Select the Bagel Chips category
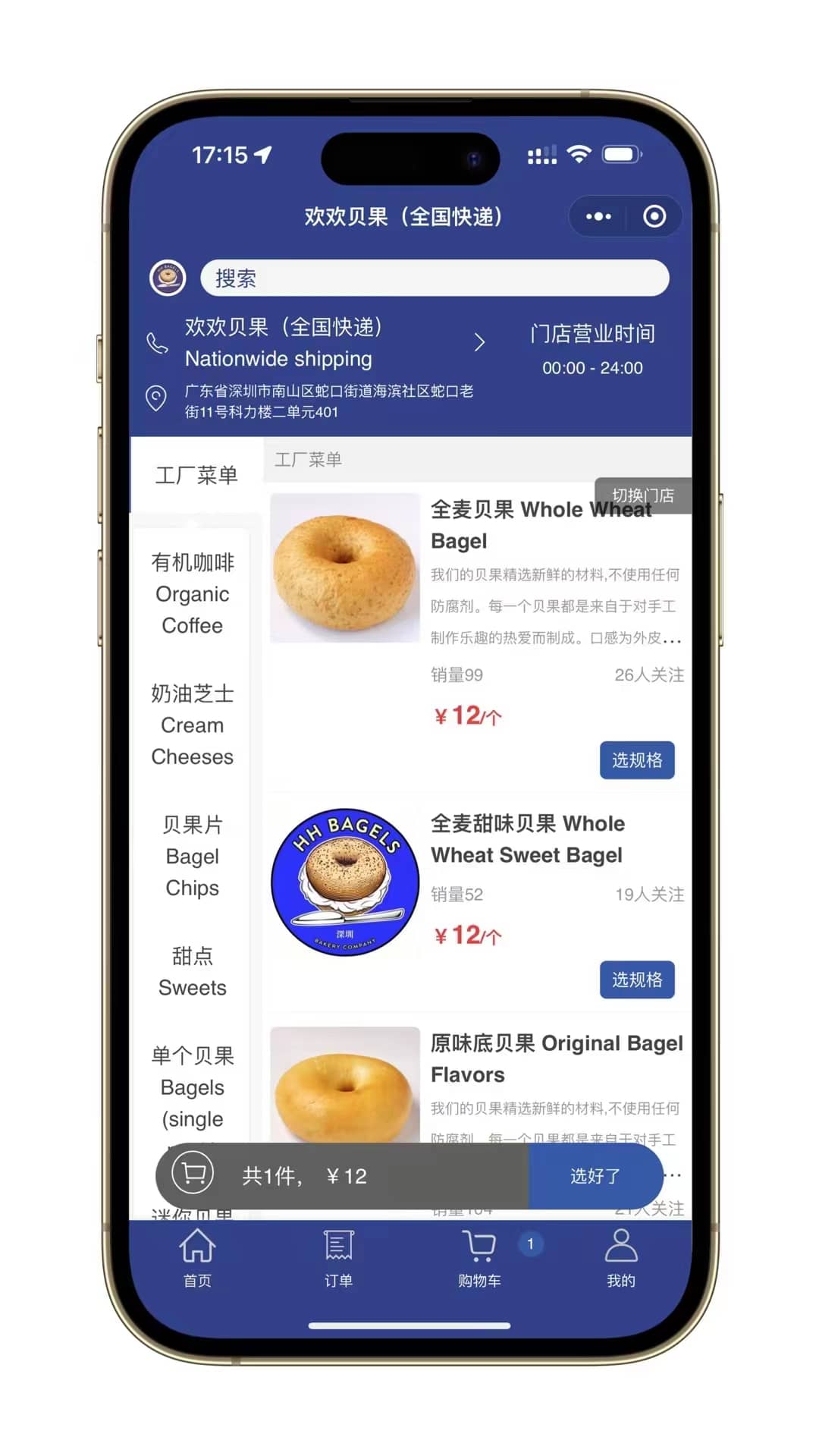This screenshot has width=819, height=1456. (x=193, y=857)
